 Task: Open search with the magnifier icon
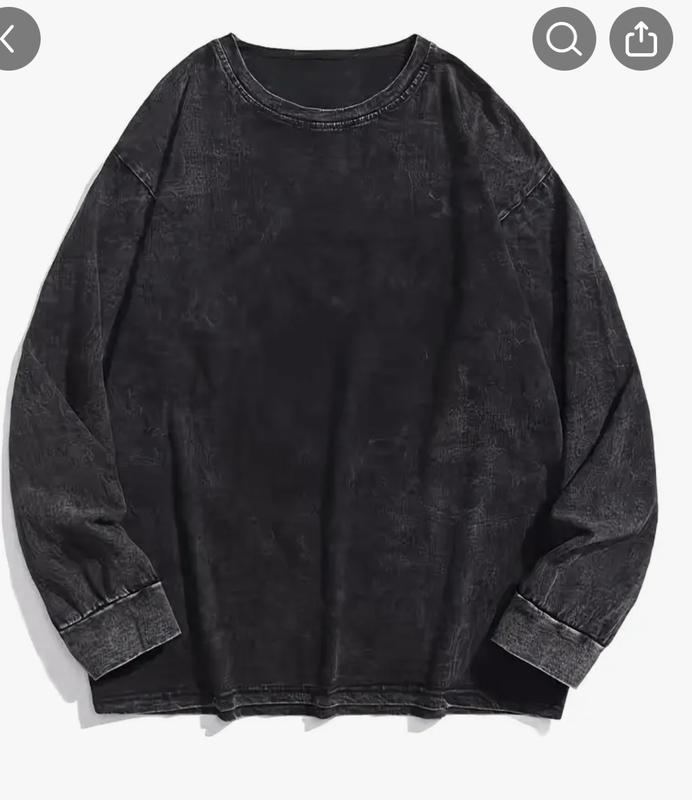[x=564, y=39]
